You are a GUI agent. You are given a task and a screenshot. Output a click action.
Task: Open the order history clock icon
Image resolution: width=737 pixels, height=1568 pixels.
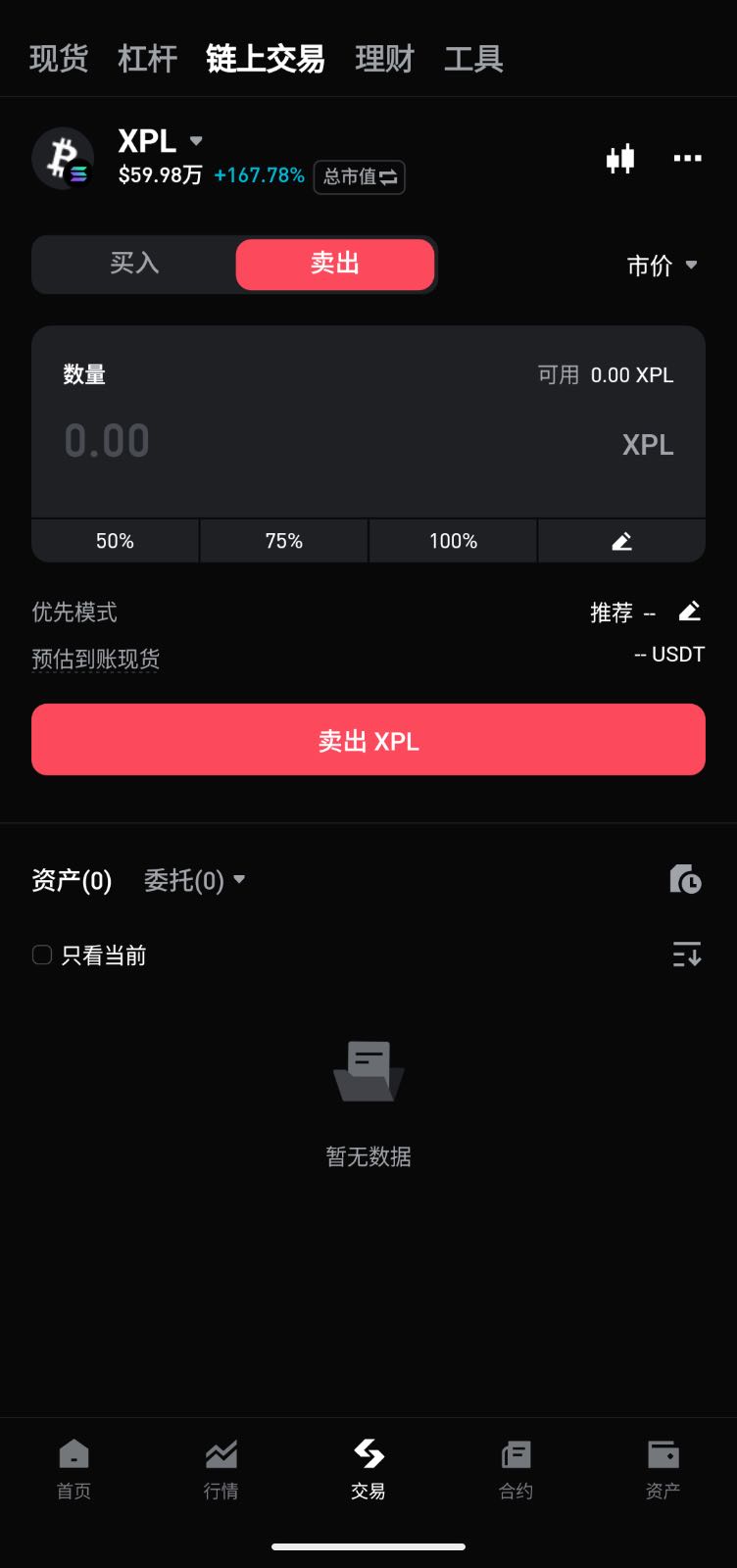(x=685, y=879)
